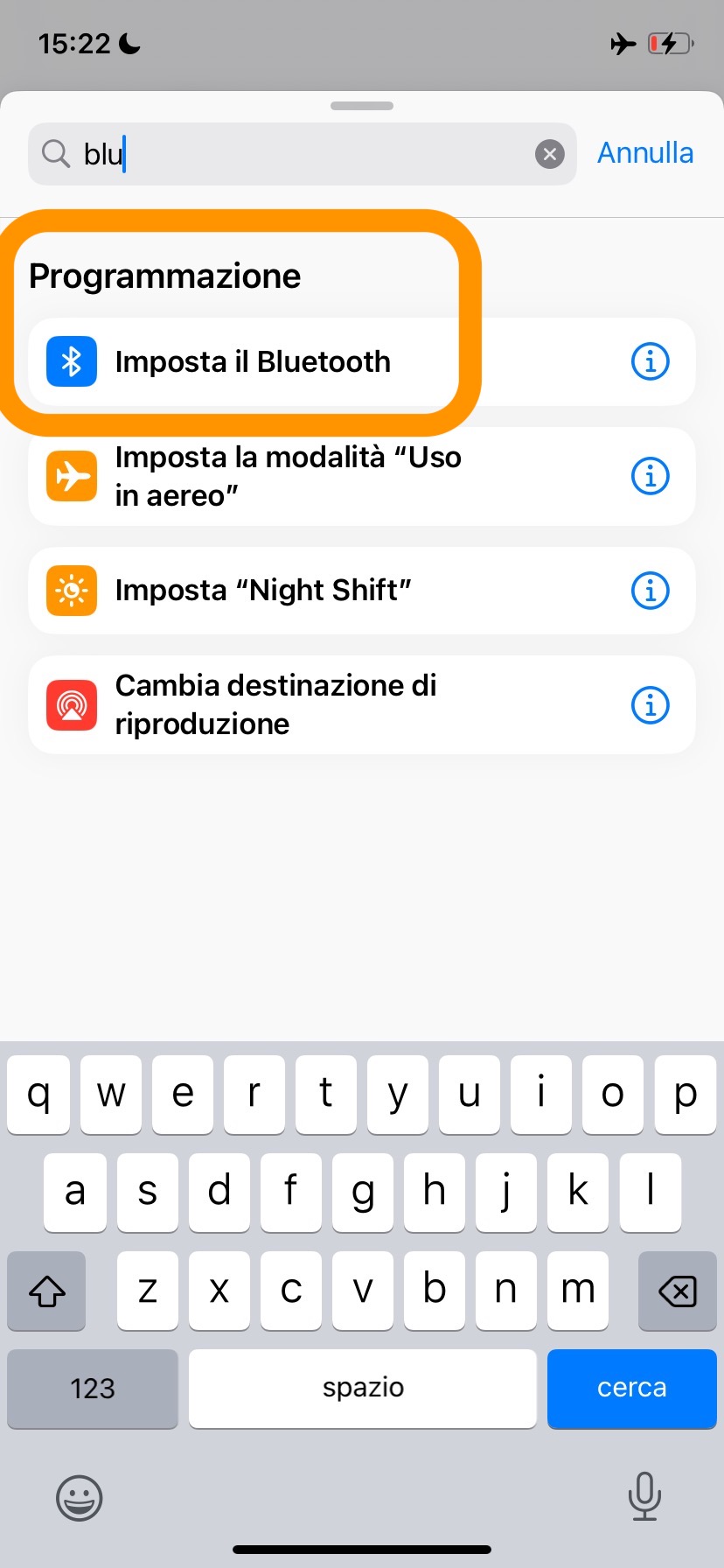Select the "Imposta il Bluetooth" action
The width and height of the screenshot is (724, 1568).
(254, 361)
